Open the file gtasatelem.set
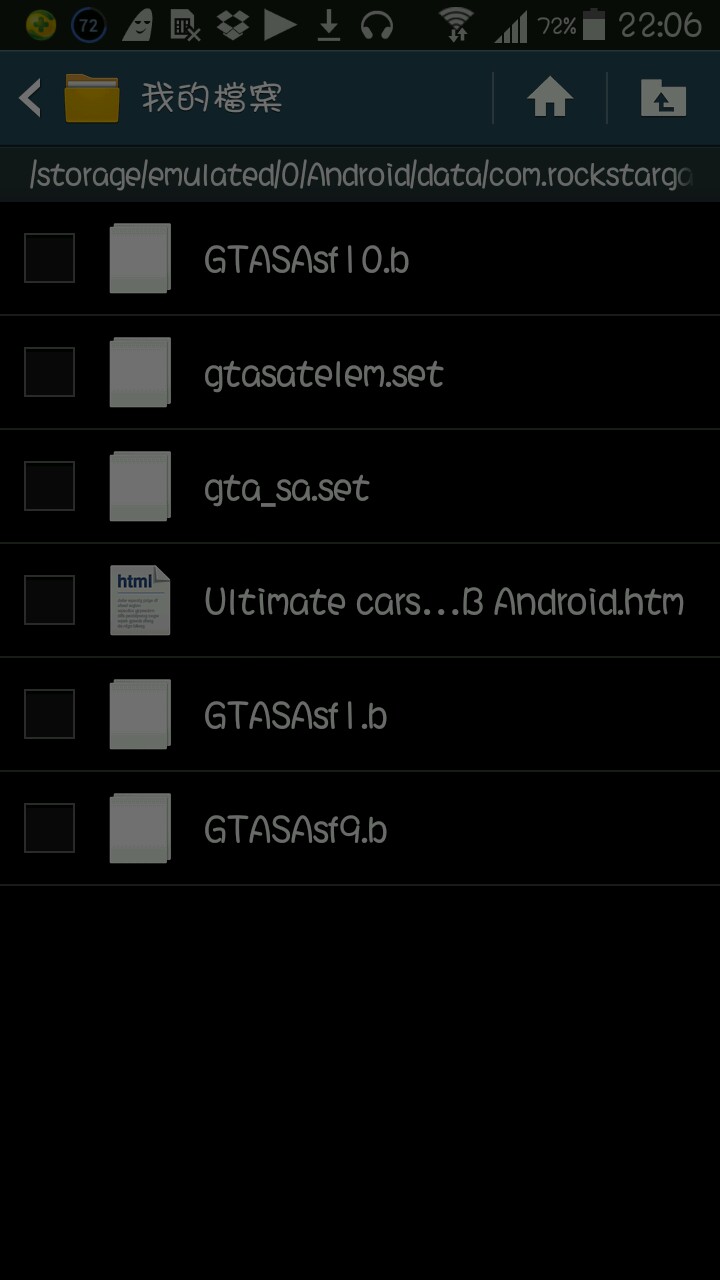The width and height of the screenshot is (720, 1280). [360, 373]
